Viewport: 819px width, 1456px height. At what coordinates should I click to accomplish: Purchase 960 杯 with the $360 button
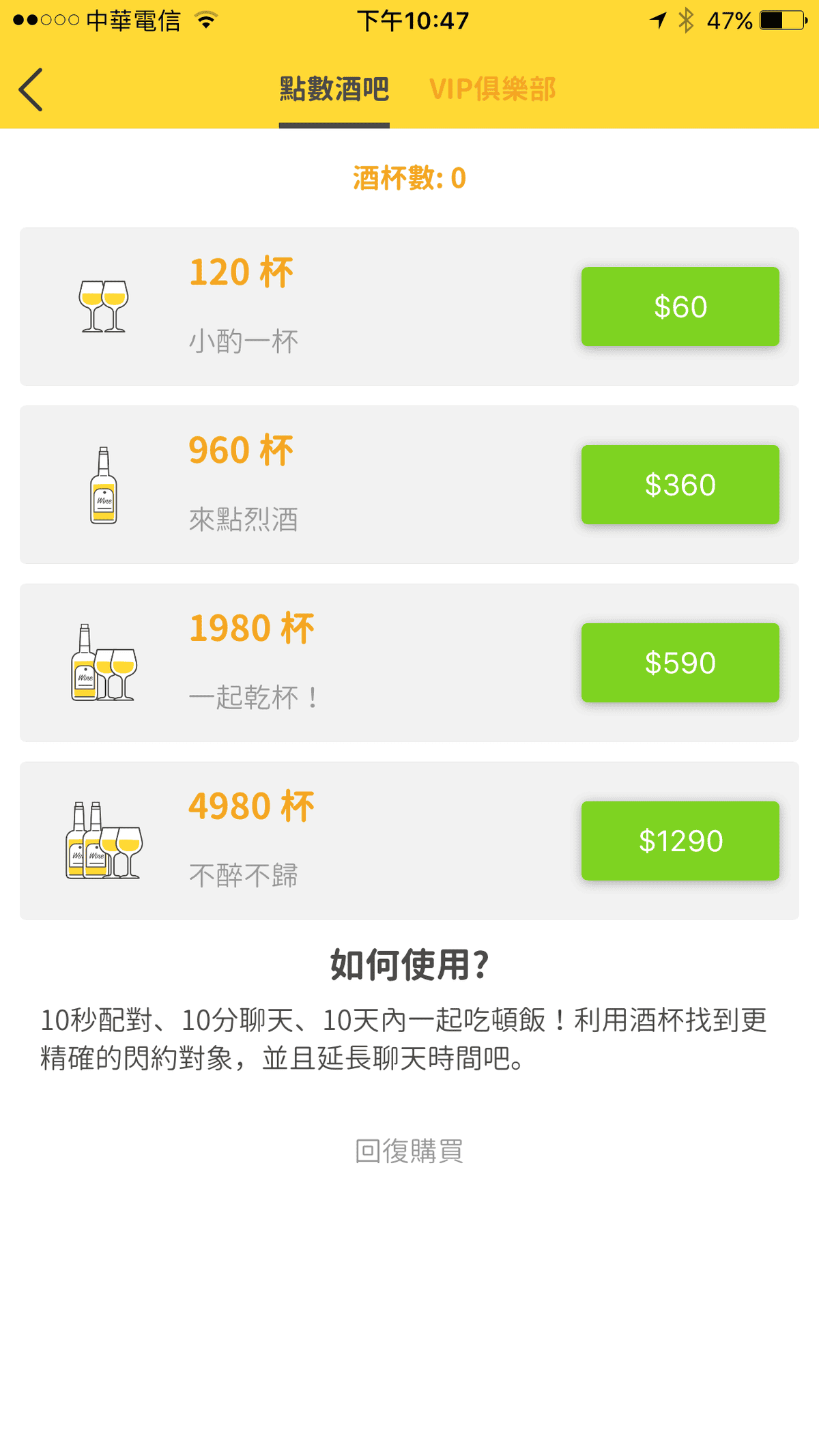[x=680, y=485]
